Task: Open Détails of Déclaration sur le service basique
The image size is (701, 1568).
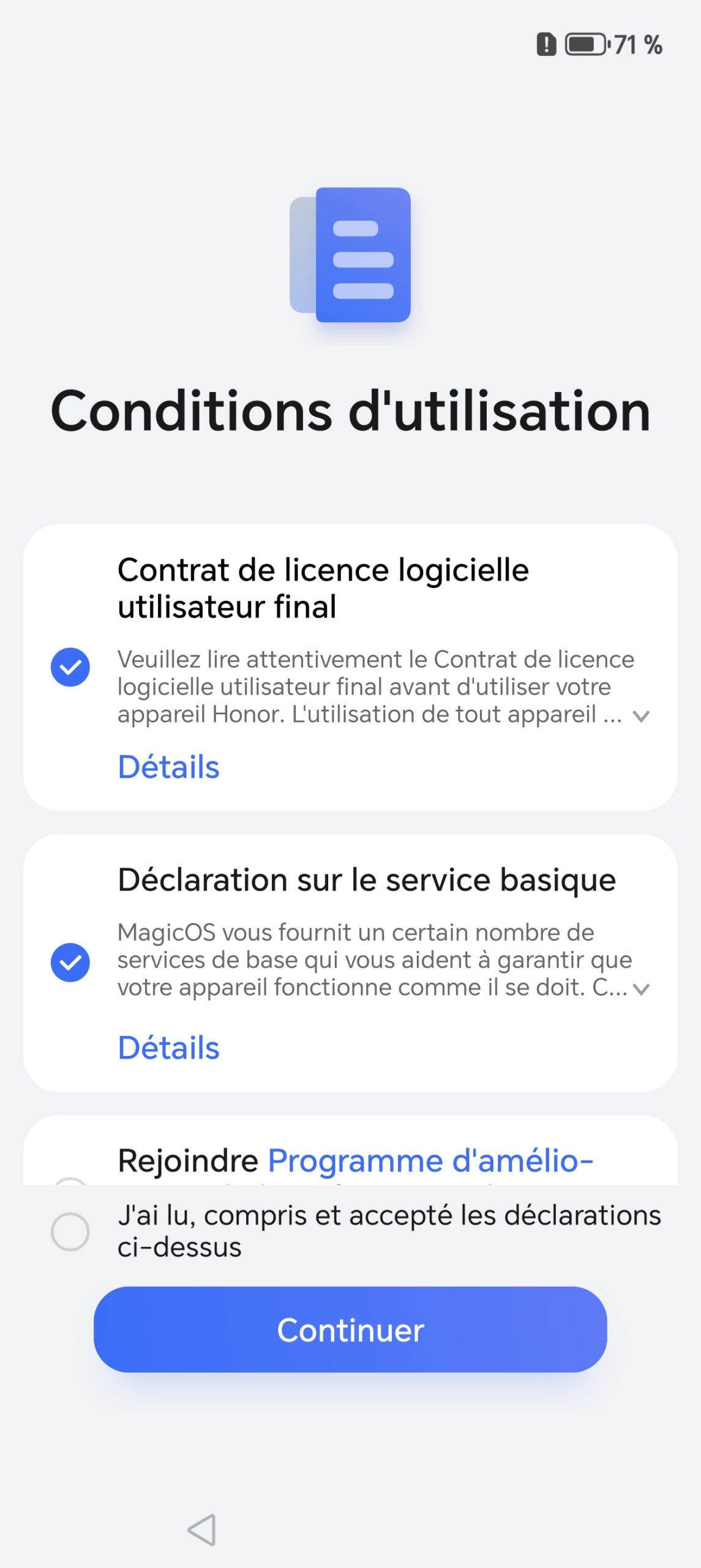Action: point(168,1047)
